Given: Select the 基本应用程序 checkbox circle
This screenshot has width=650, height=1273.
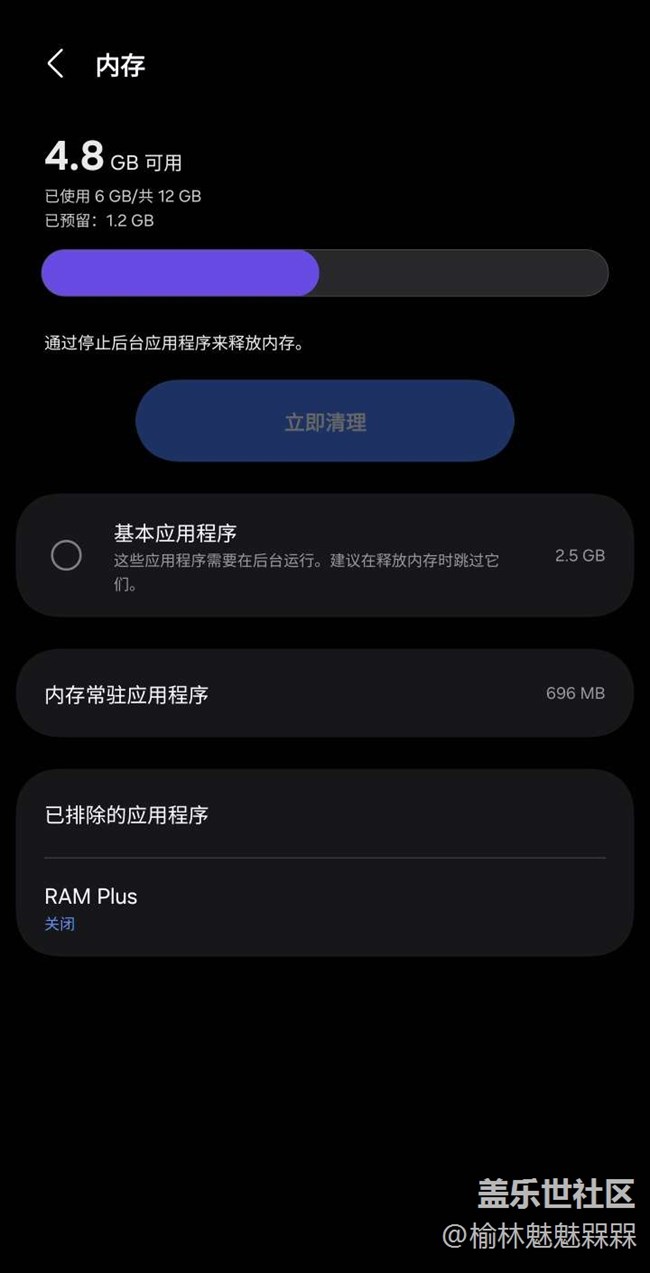Looking at the screenshot, I should click(x=66, y=555).
